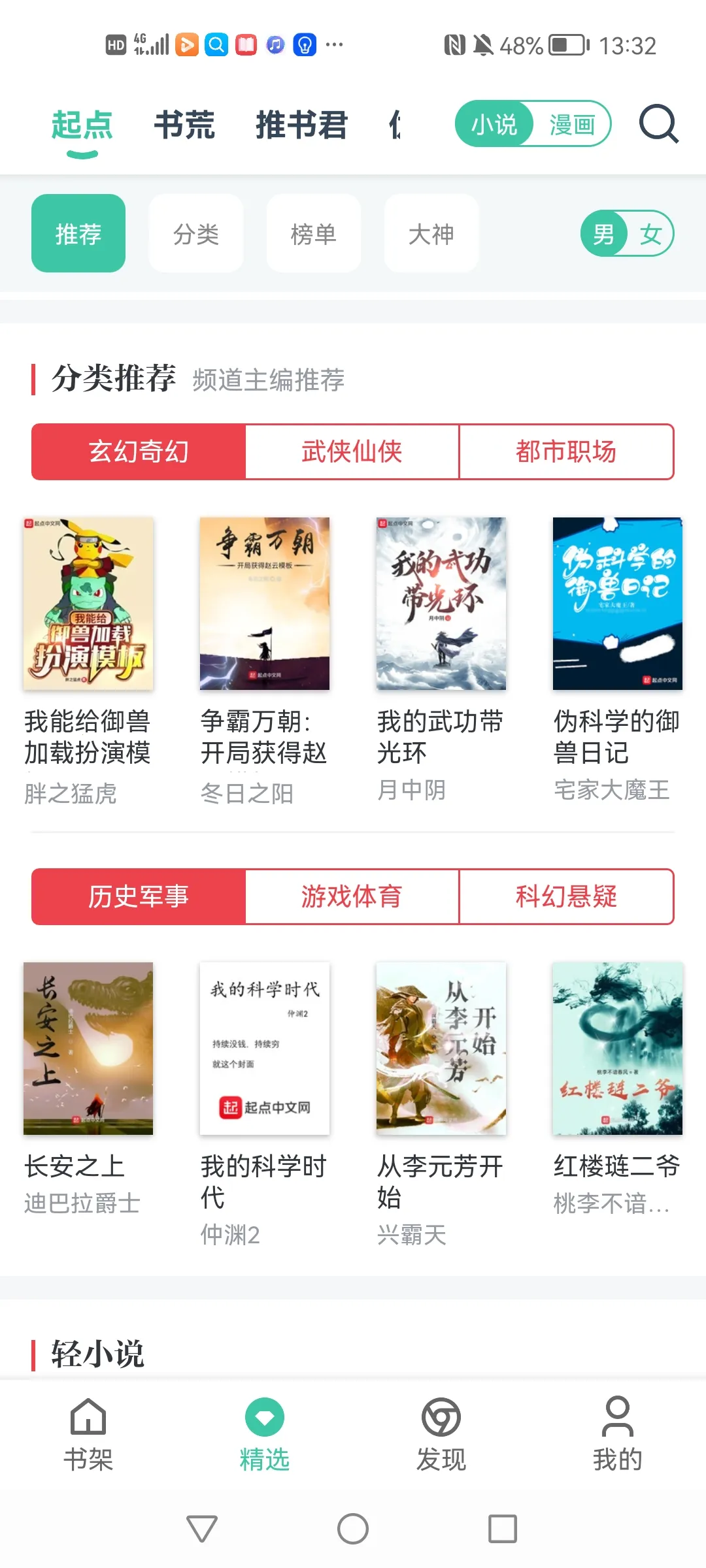Screen dimensions: 706x1568
Task: Show 都市职场 recommendations
Action: 566,451
